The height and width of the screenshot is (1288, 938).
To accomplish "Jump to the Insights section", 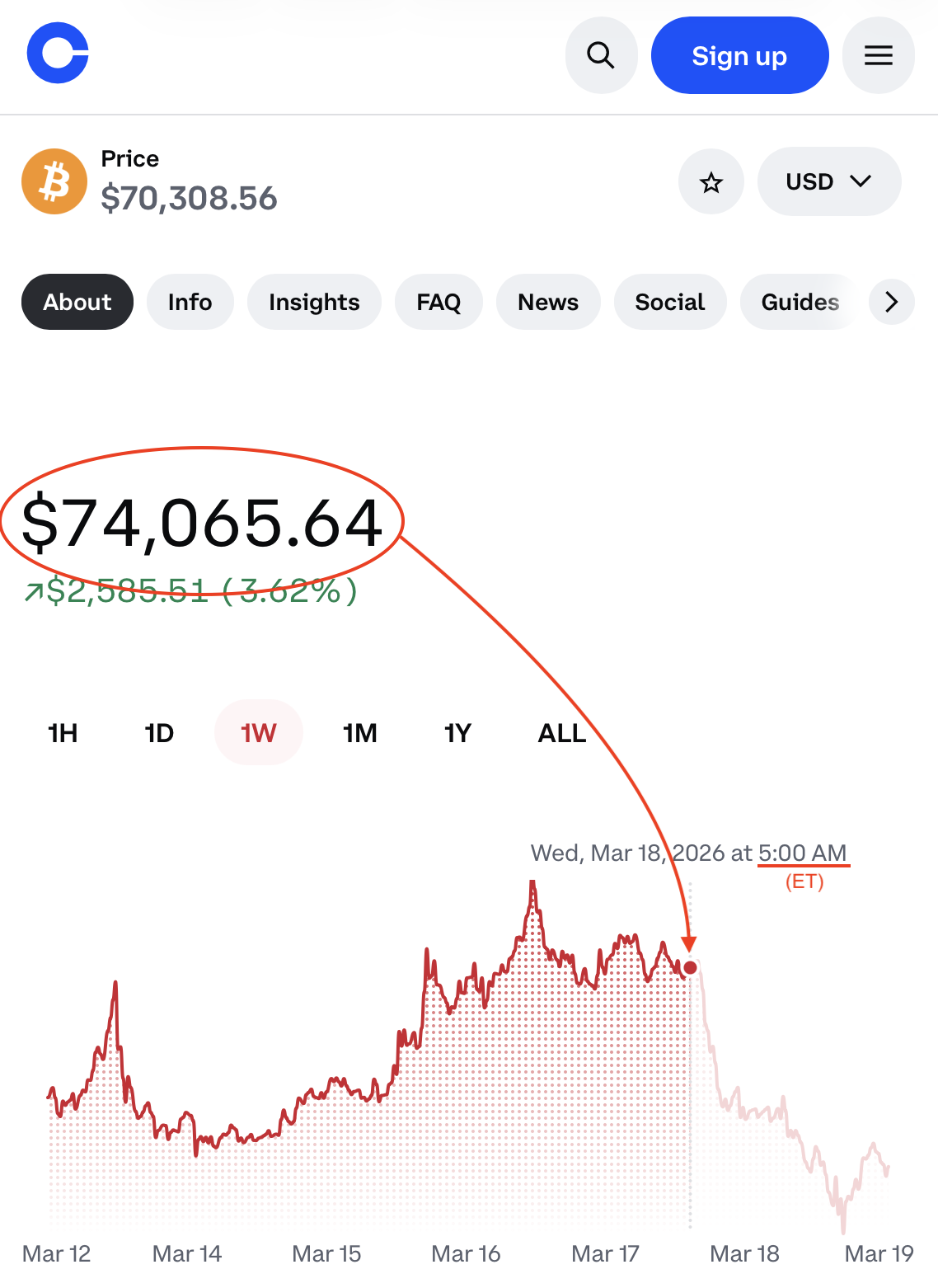I will point(314,302).
